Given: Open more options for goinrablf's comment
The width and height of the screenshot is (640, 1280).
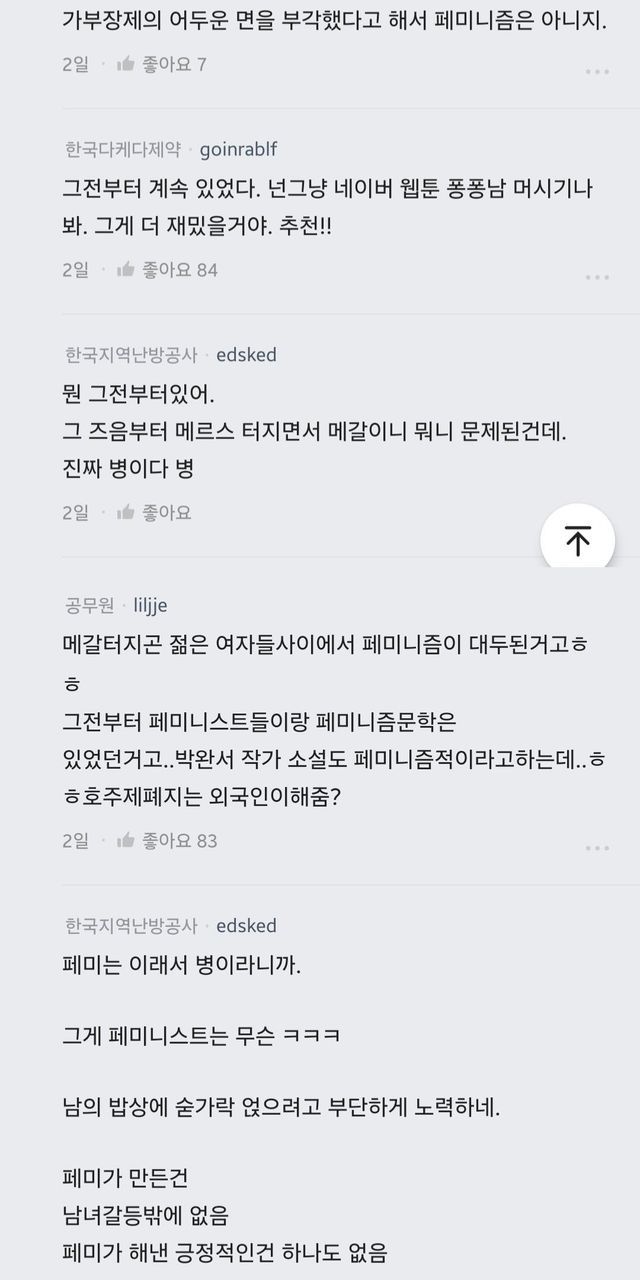Looking at the screenshot, I should click(597, 277).
